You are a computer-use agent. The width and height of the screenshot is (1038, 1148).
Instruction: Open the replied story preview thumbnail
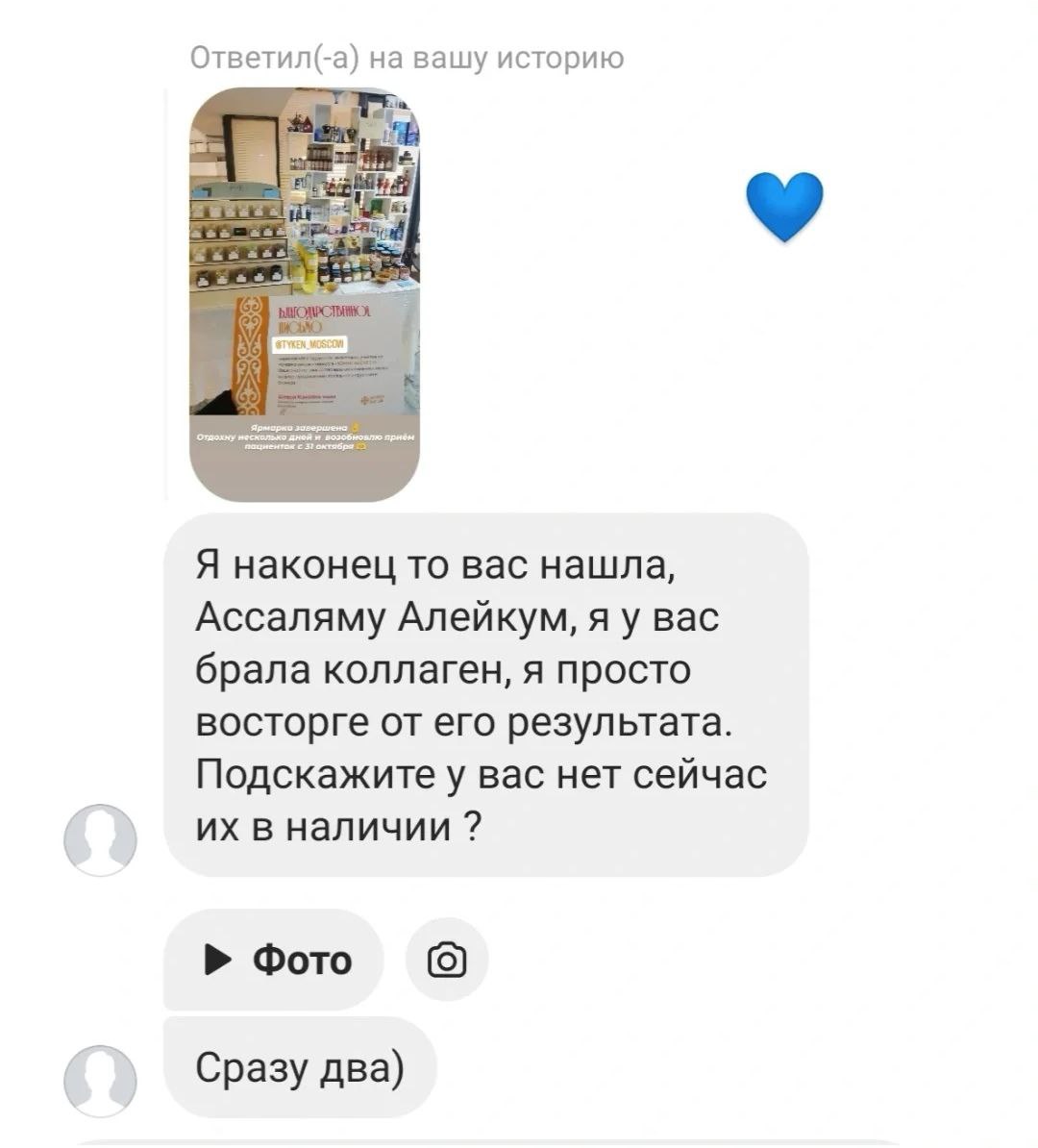pyautogui.click(x=305, y=294)
